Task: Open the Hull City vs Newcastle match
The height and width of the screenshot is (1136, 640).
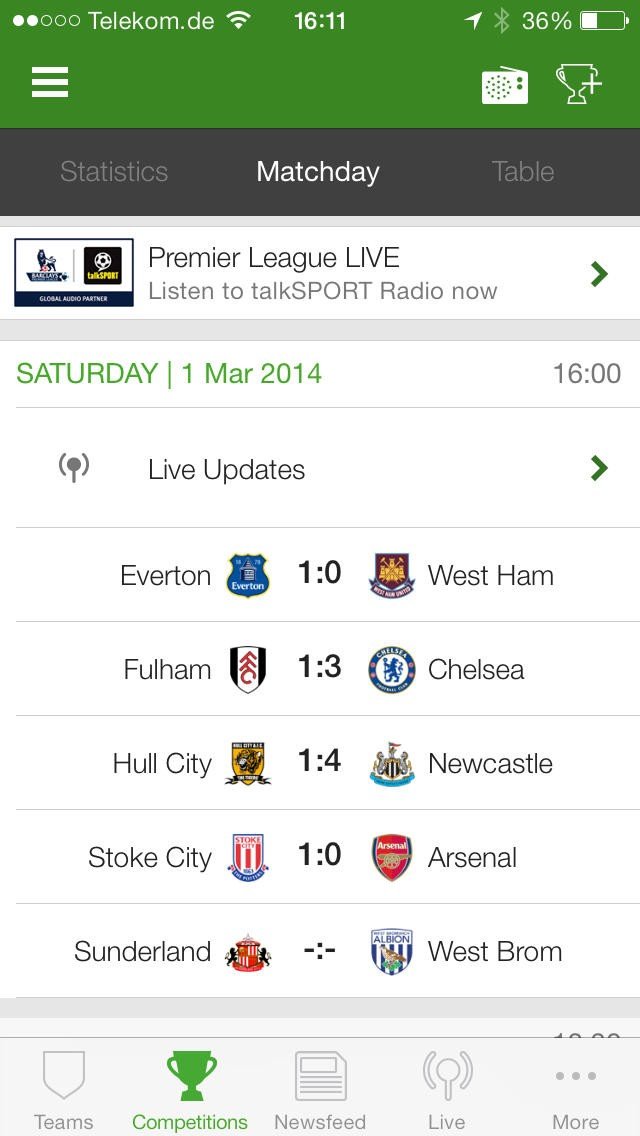Action: [320, 763]
